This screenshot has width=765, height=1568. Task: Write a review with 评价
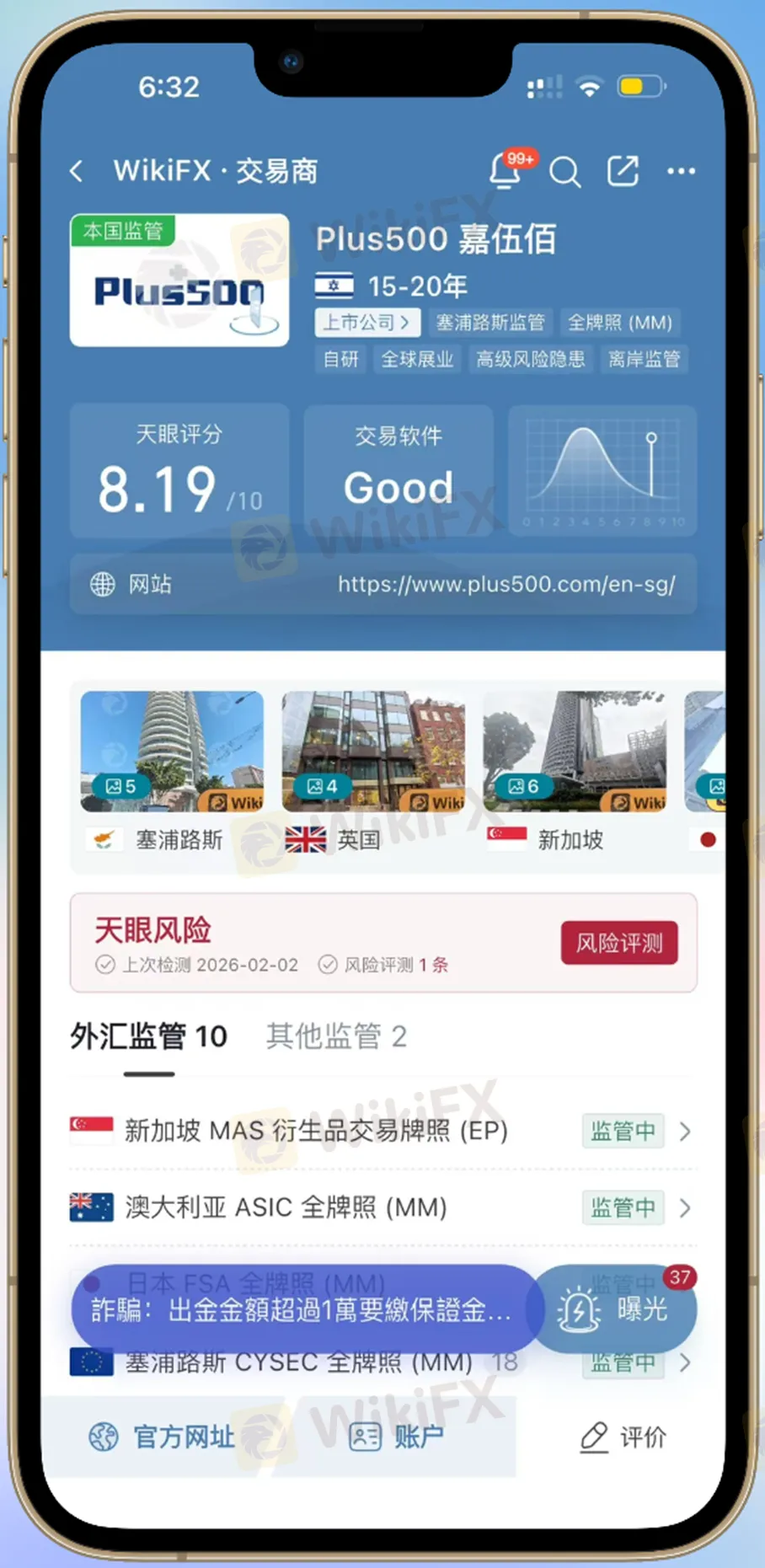[623, 1437]
